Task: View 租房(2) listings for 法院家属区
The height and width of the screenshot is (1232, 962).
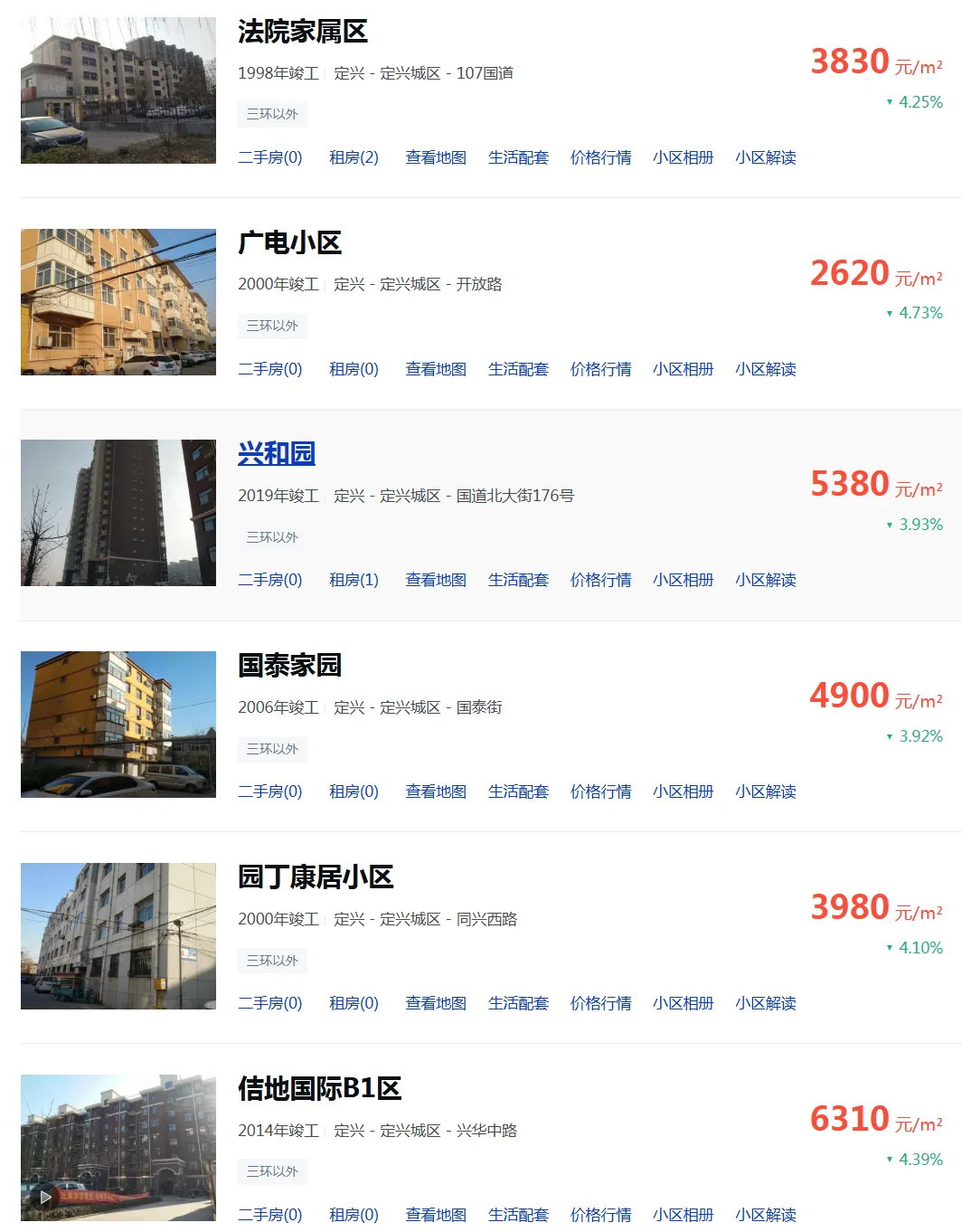Action: point(354,157)
